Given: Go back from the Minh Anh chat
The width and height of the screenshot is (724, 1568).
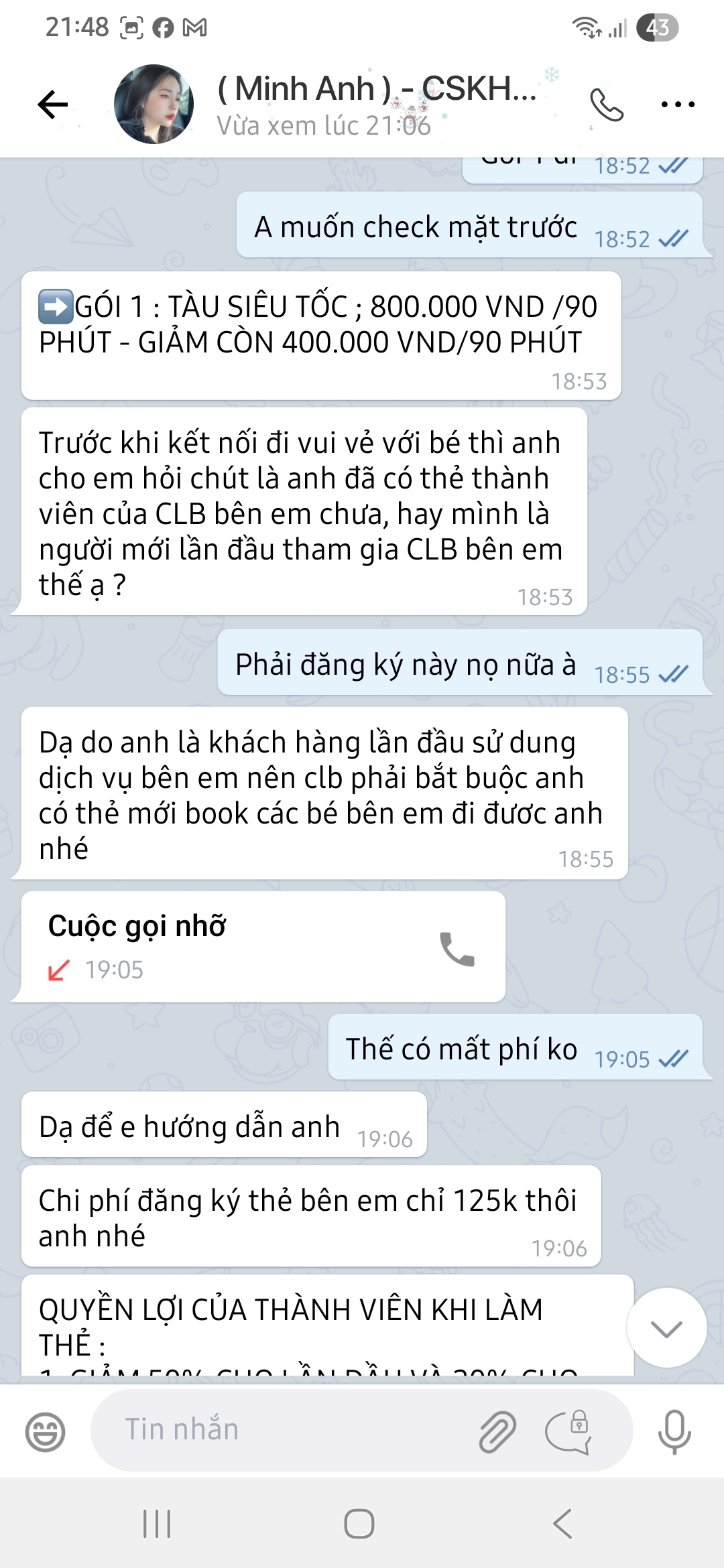Looking at the screenshot, I should pos(52,105).
